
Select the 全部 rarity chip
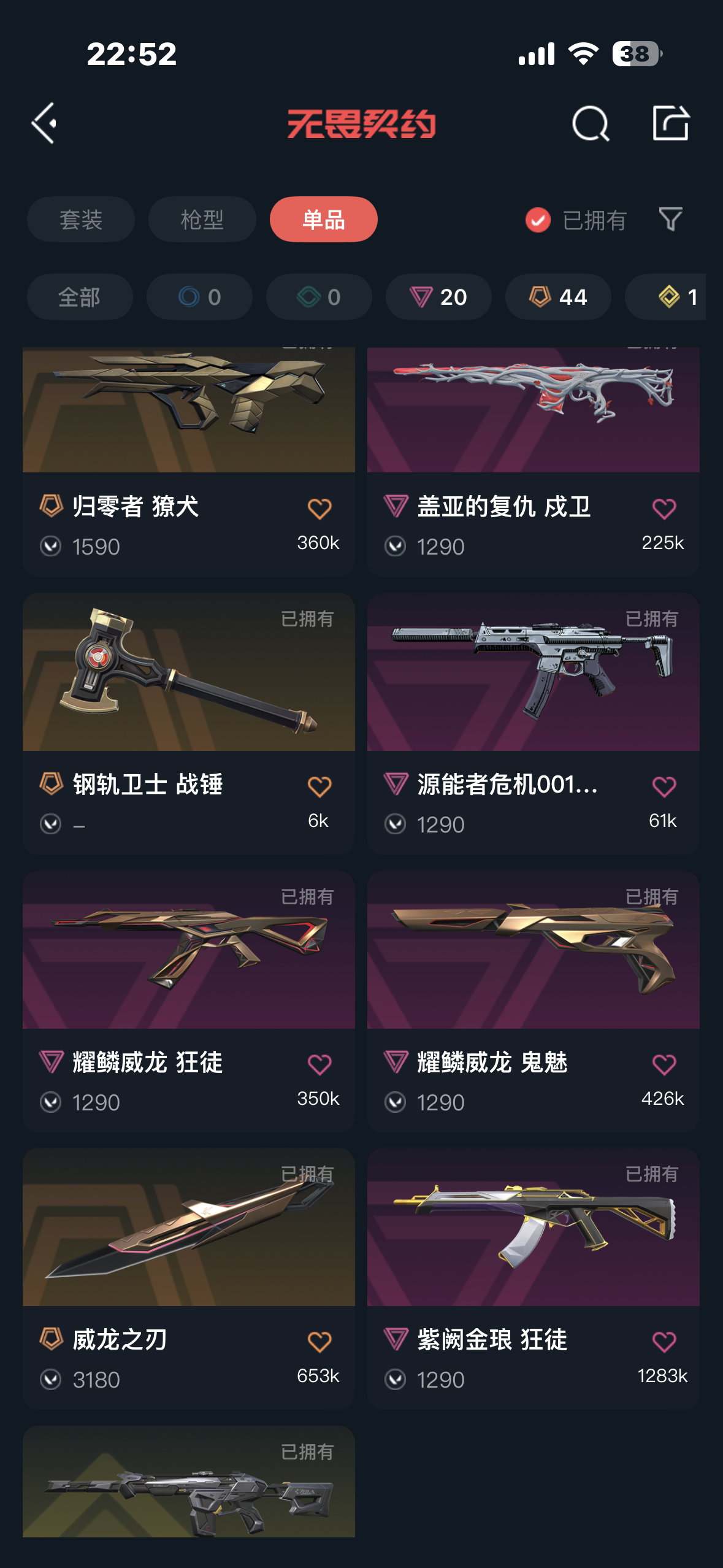click(80, 297)
